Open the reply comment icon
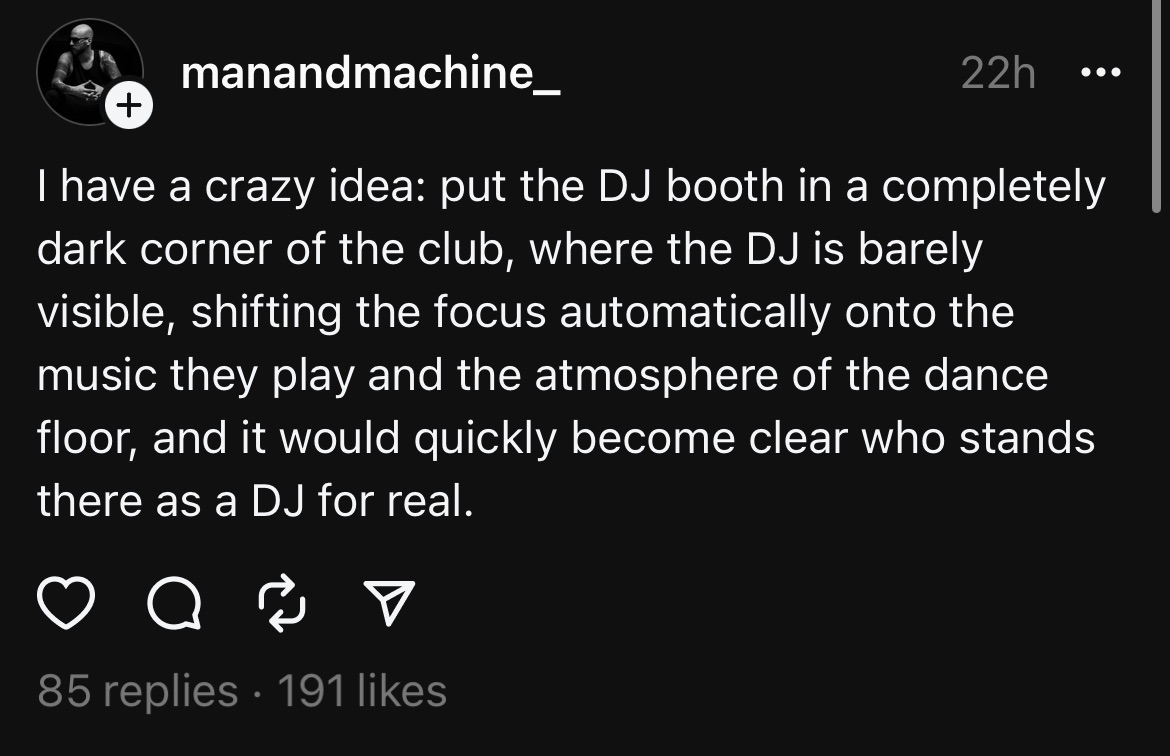The height and width of the screenshot is (756, 1170). [x=174, y=604]
